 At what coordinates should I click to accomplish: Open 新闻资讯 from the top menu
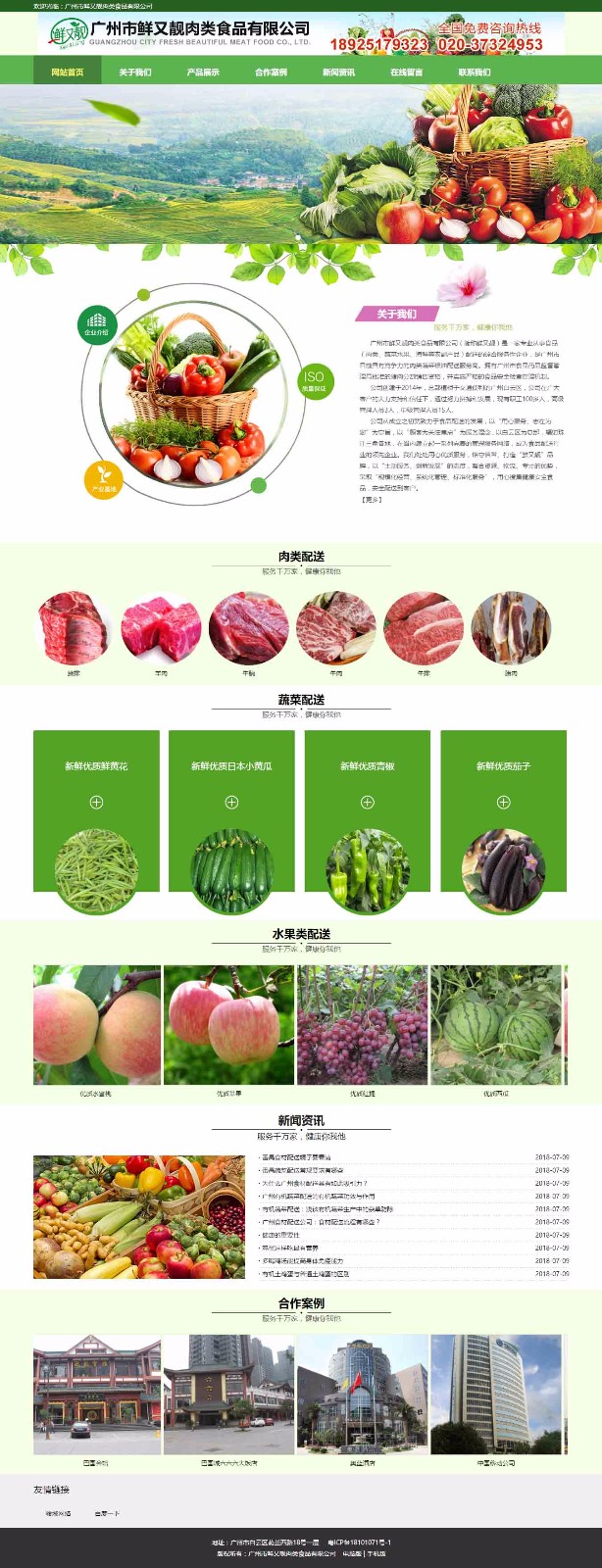point(338,73)
